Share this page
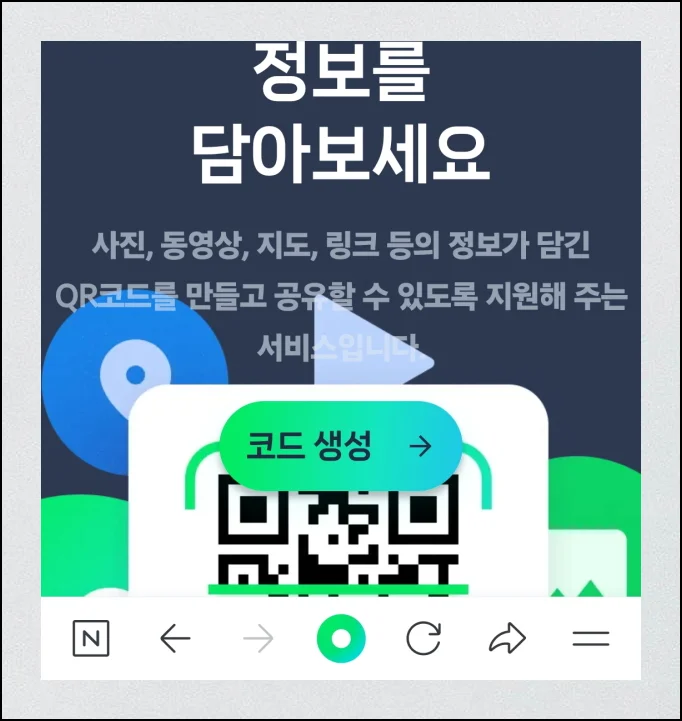The height and width of the screenshot is (721, 682). click(x=507, y=639)
